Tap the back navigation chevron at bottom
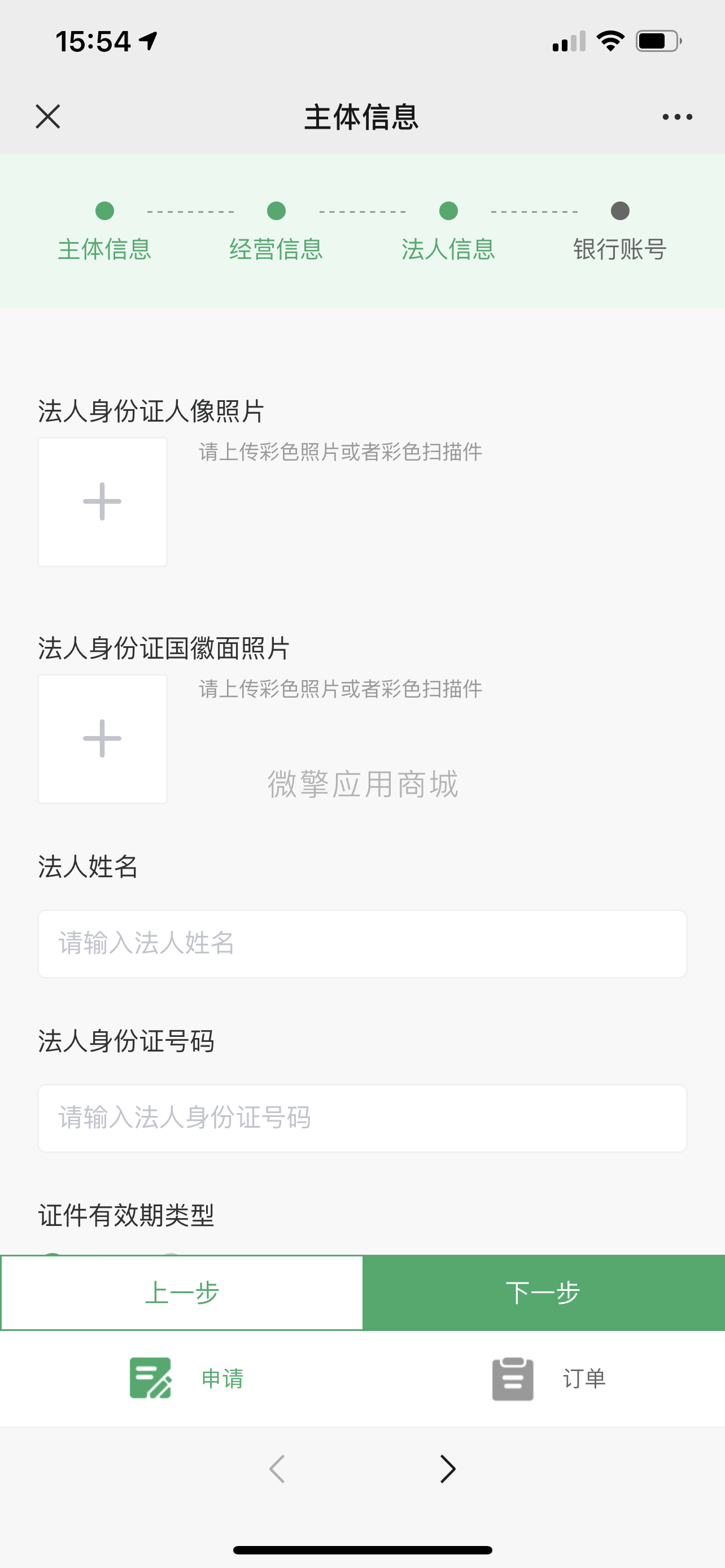 click(277, 1468)
